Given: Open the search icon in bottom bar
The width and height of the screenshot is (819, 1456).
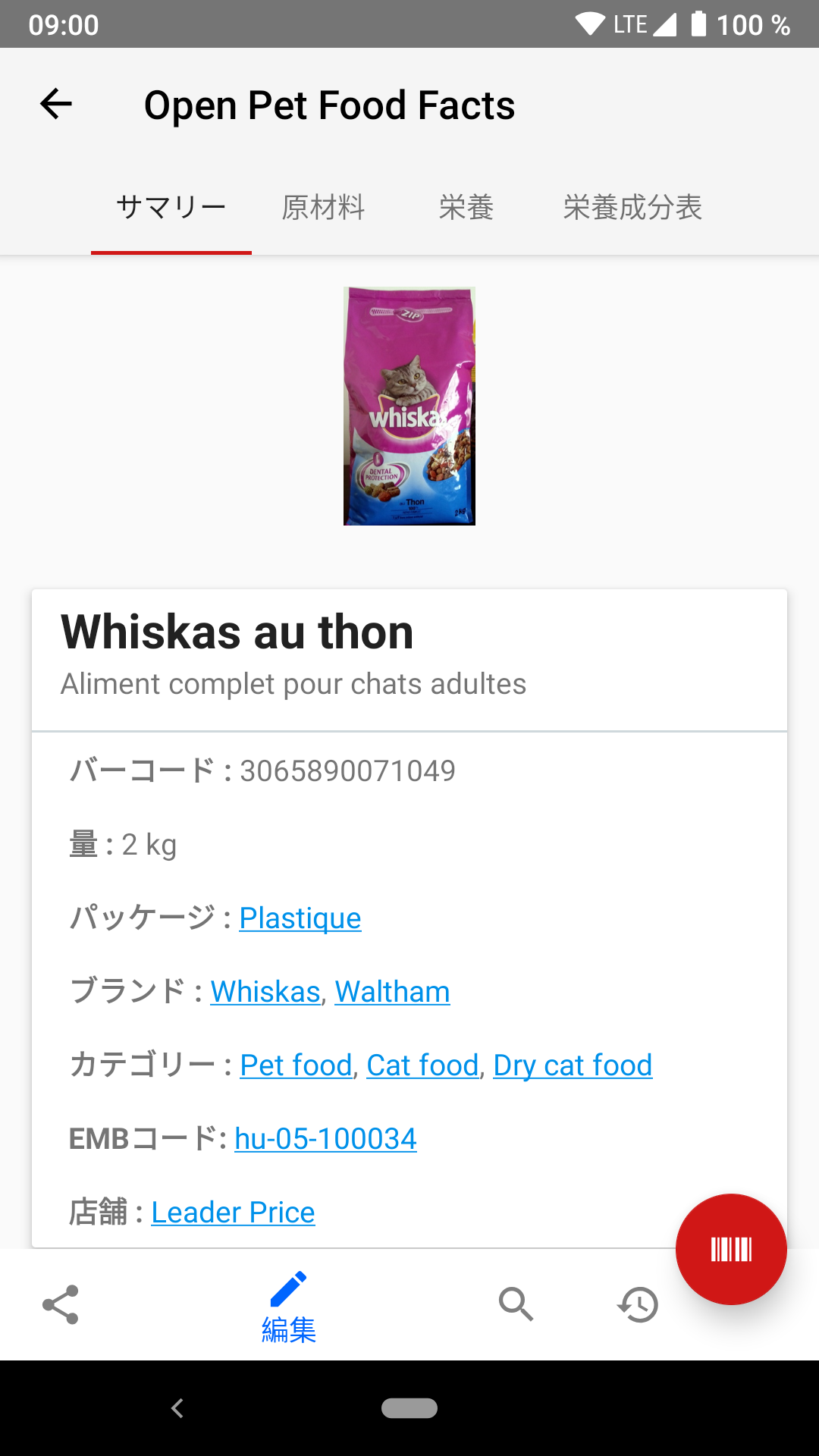Looking at the screenshot, I should [516, 1304].
